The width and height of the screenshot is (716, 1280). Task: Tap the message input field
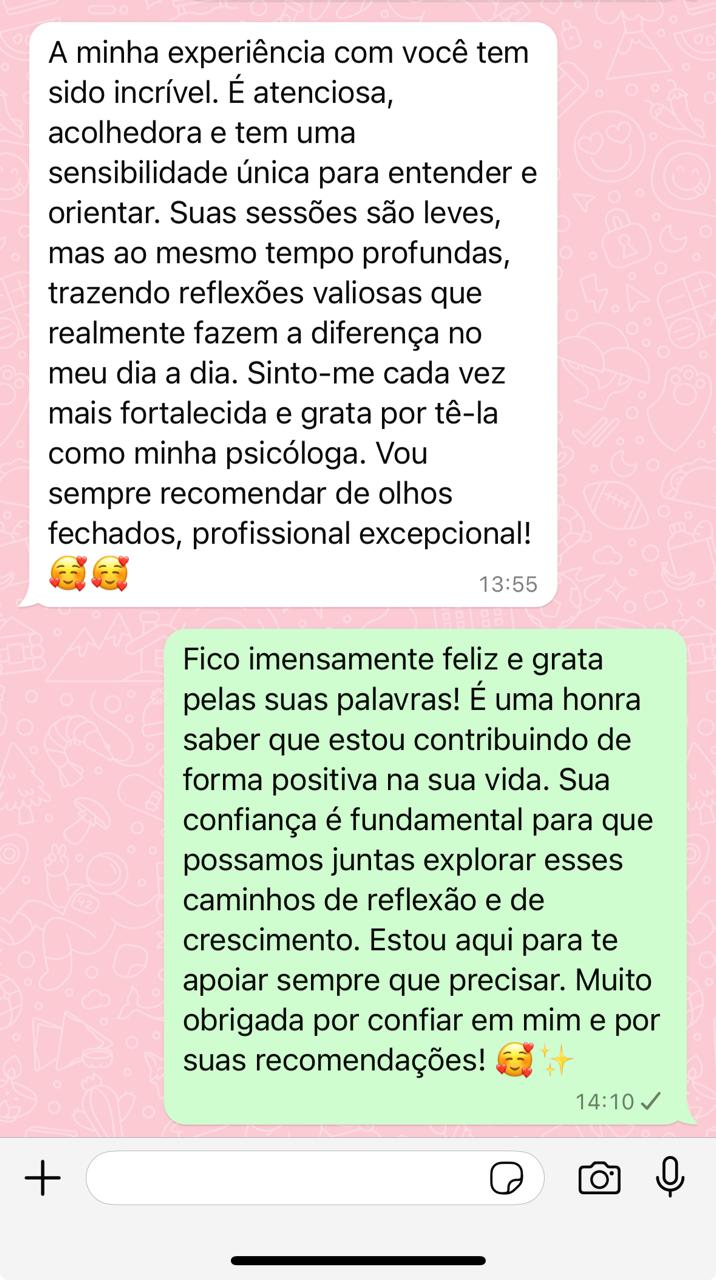[285, 1178]
